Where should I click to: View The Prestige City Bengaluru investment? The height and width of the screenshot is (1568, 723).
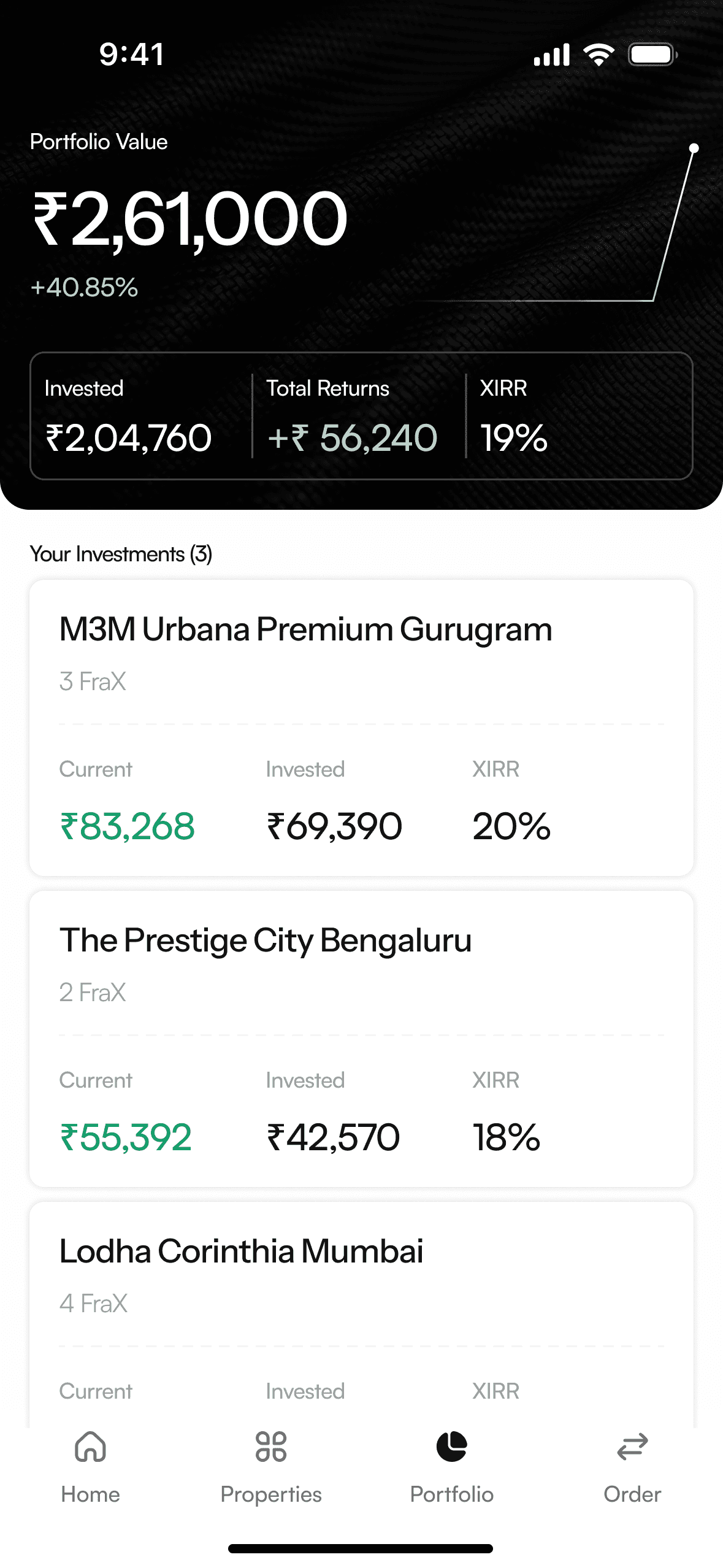click(x=361, y=1039)
